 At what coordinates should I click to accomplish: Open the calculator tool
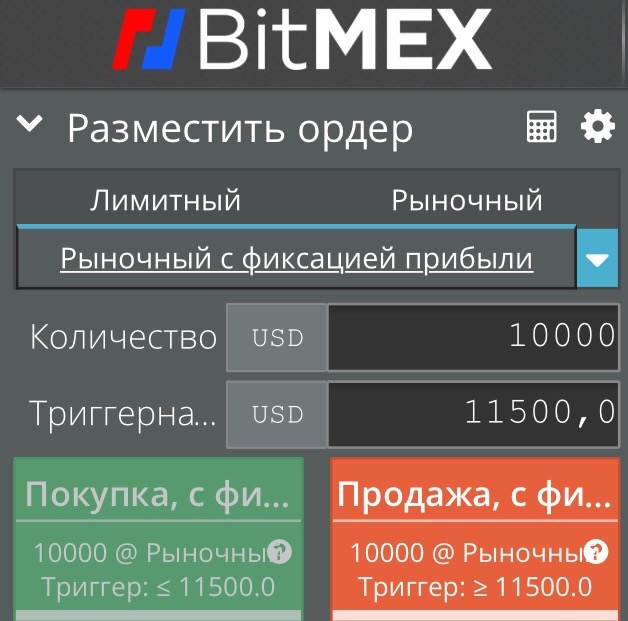[x=541, y=127]
